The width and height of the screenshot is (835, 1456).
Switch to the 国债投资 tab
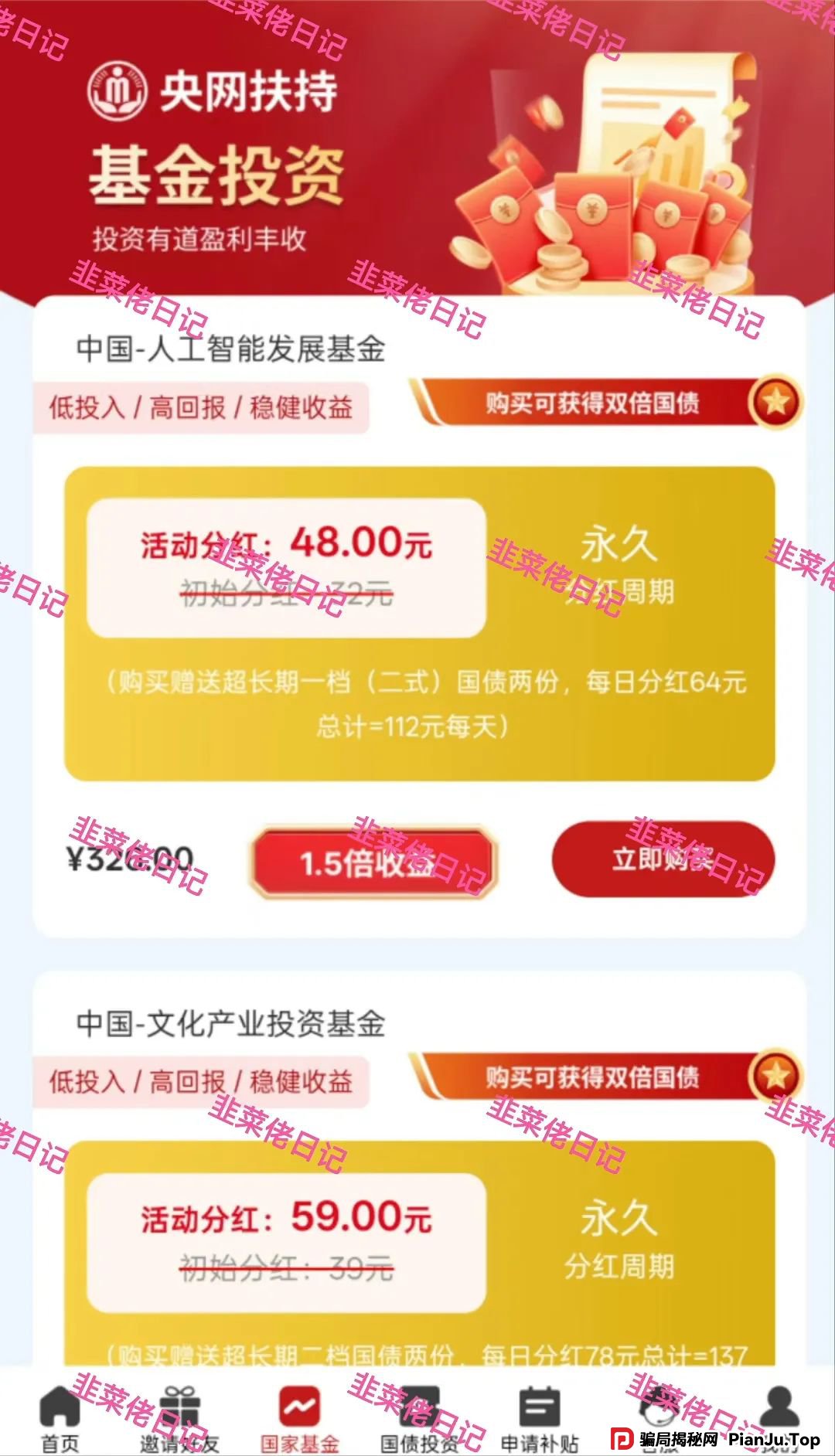pos(419,1417)
